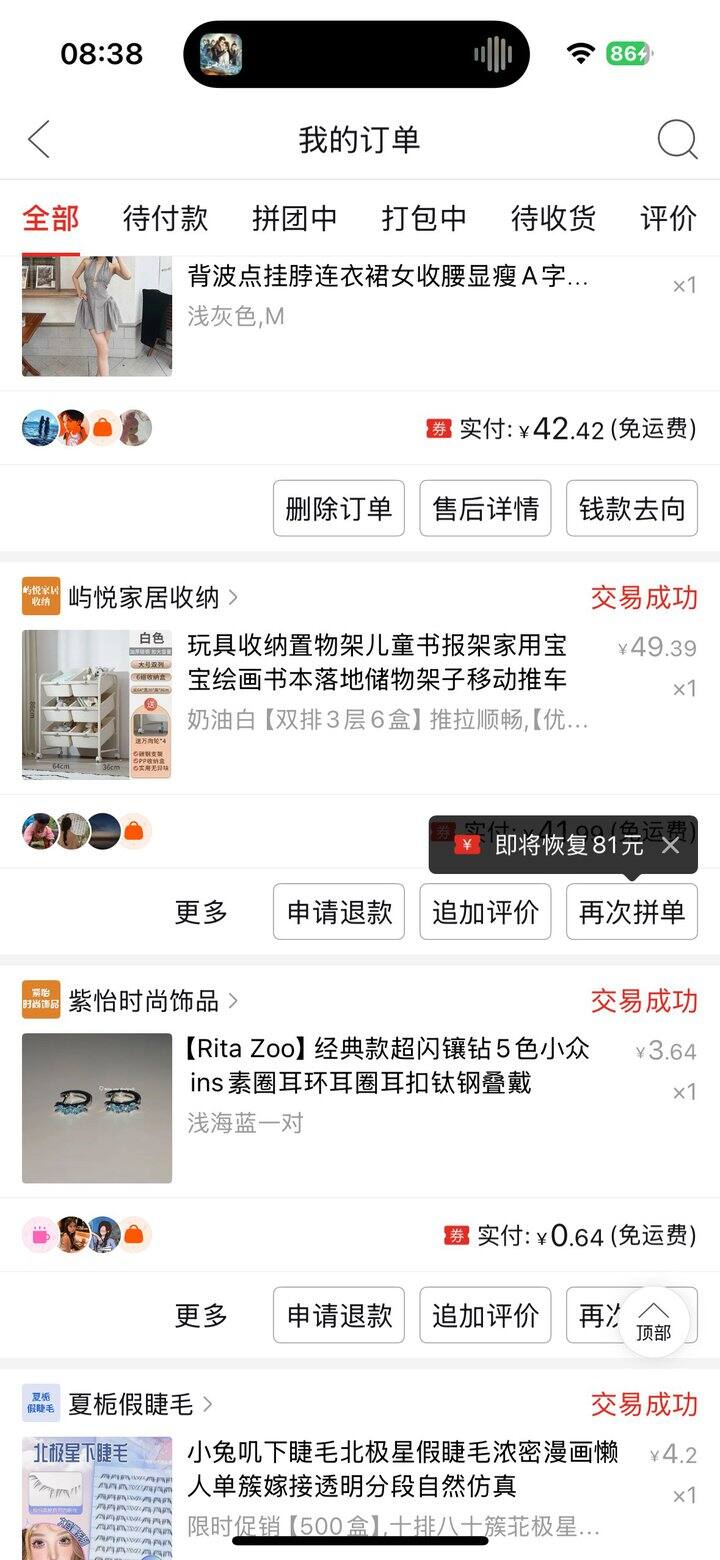The image size is (720, 1560).
Task: Tap 再次拼单 for the storage rack
Action: 632,912
